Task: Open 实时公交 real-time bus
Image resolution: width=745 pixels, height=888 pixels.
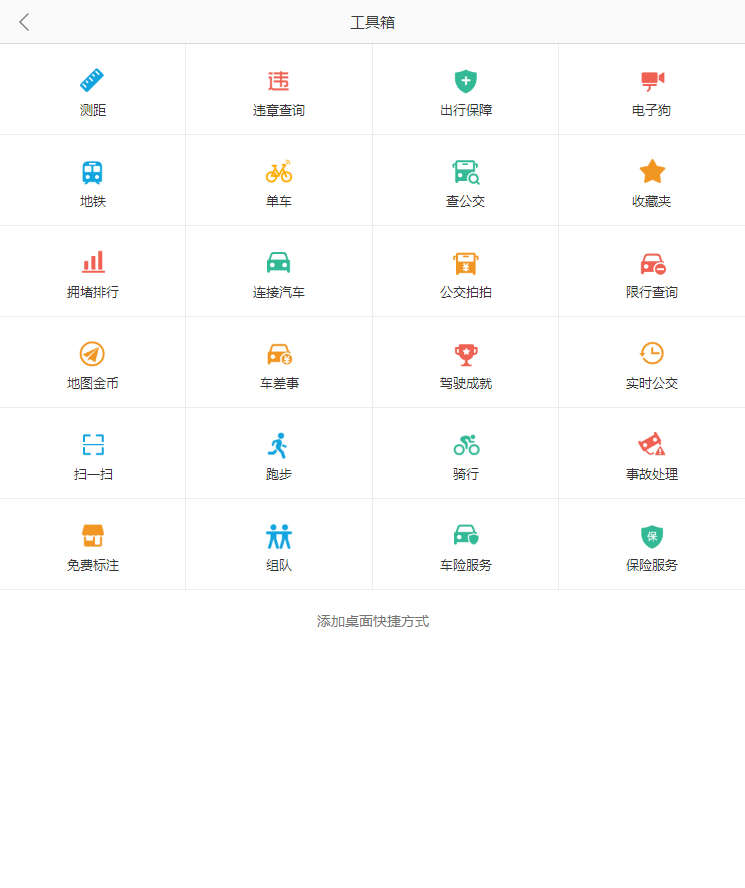Action: click(x=652, y=364)
